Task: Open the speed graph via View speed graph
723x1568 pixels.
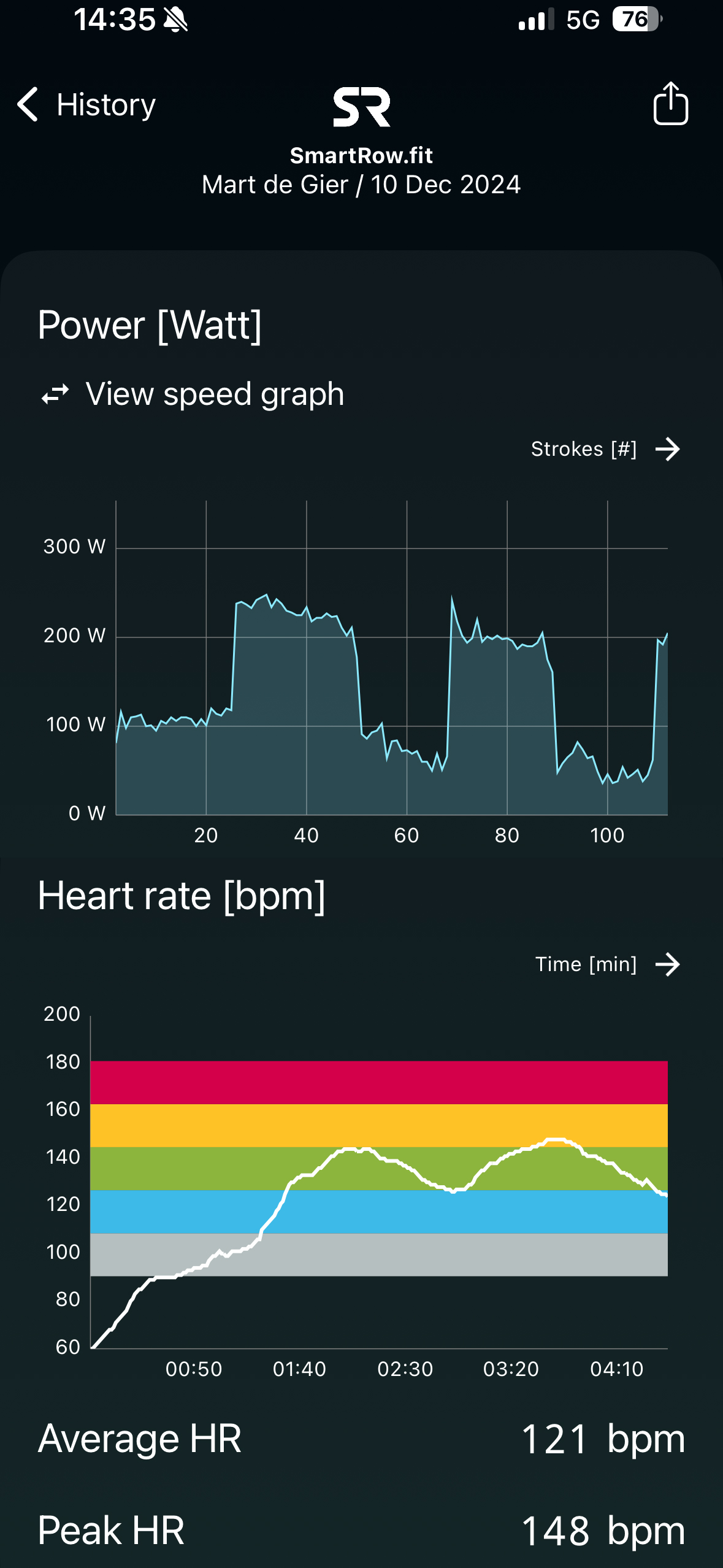Action: click(x=215, y=393)
